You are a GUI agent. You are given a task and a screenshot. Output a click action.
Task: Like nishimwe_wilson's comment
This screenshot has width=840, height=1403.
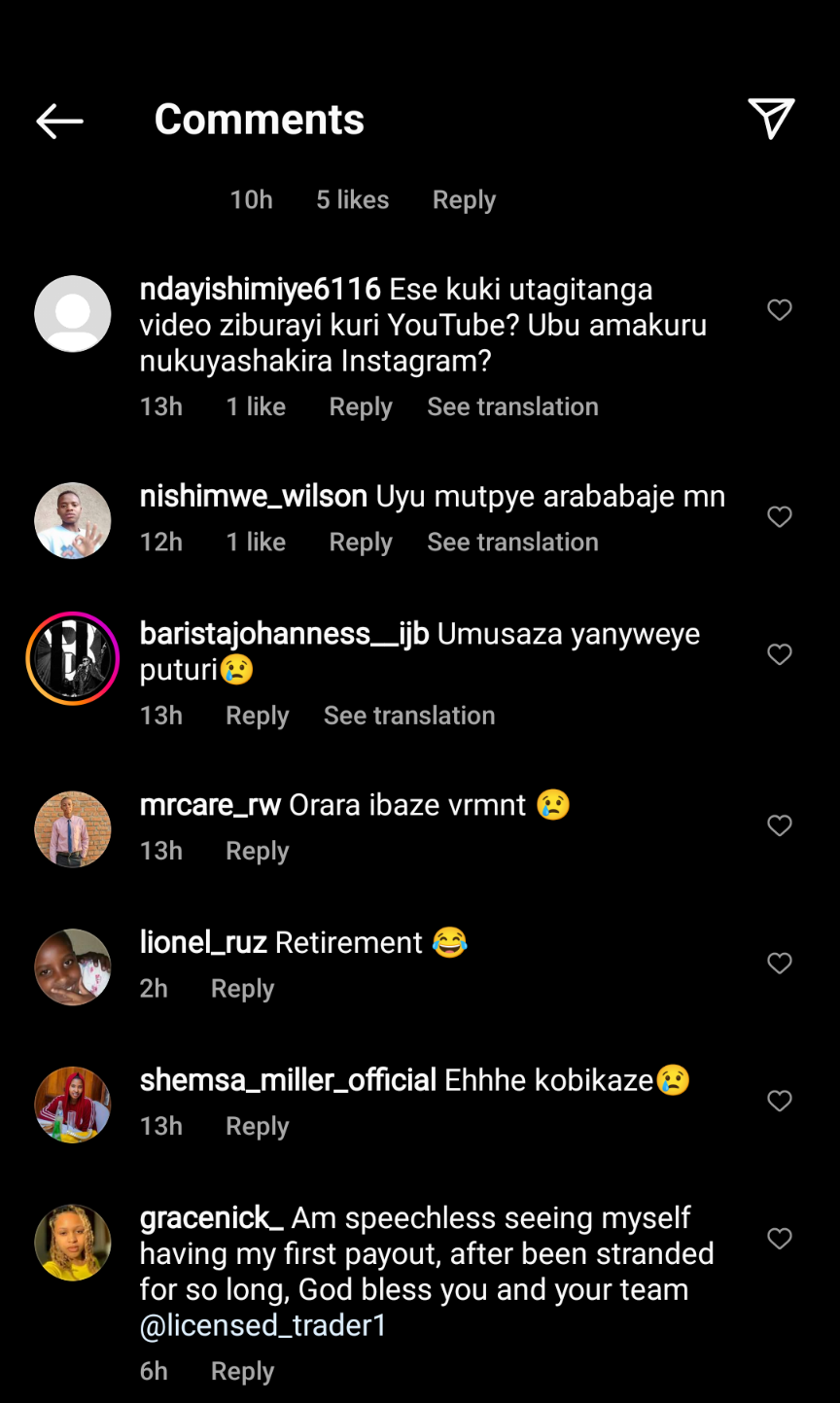[x=780, y=517]
